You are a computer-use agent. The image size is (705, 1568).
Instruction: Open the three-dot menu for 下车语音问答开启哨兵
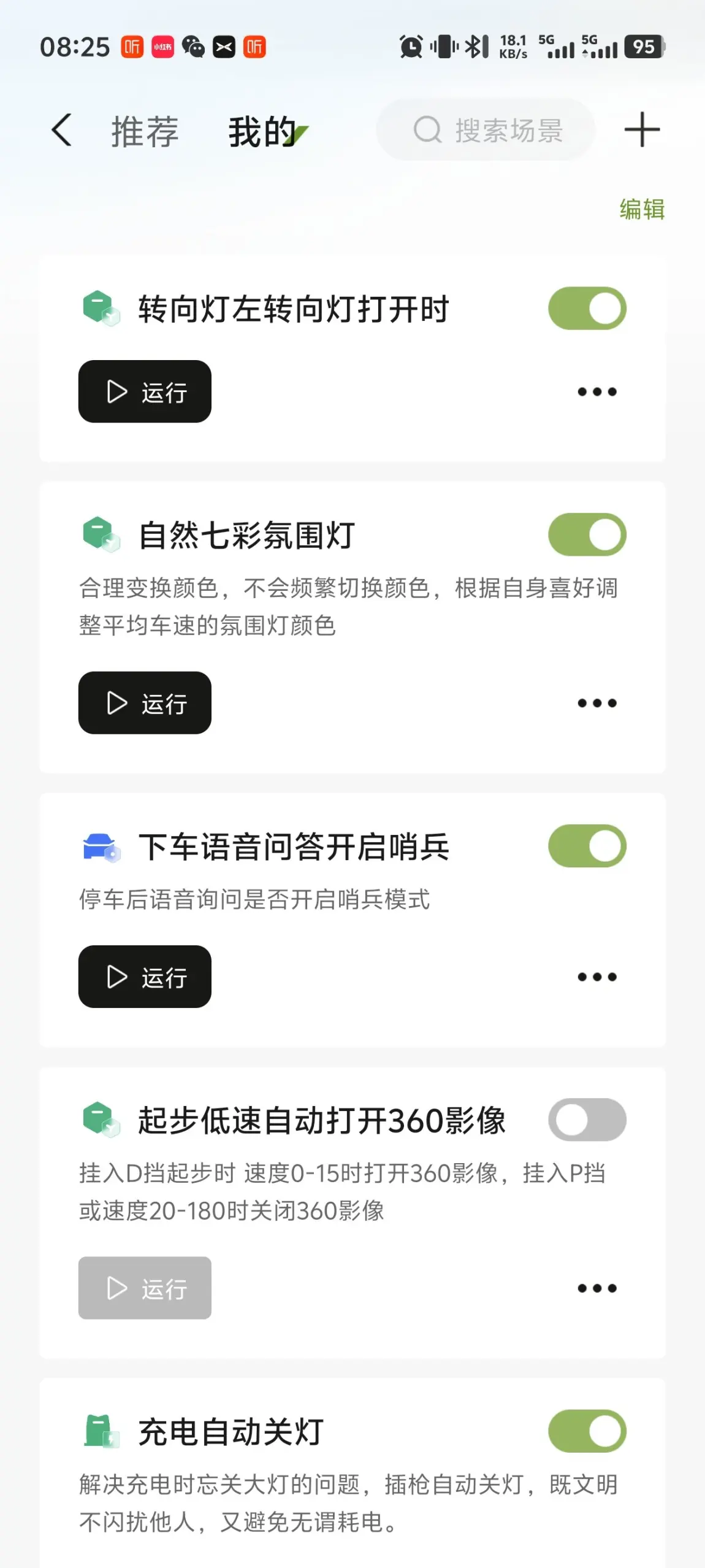click(x=596, y=977)
